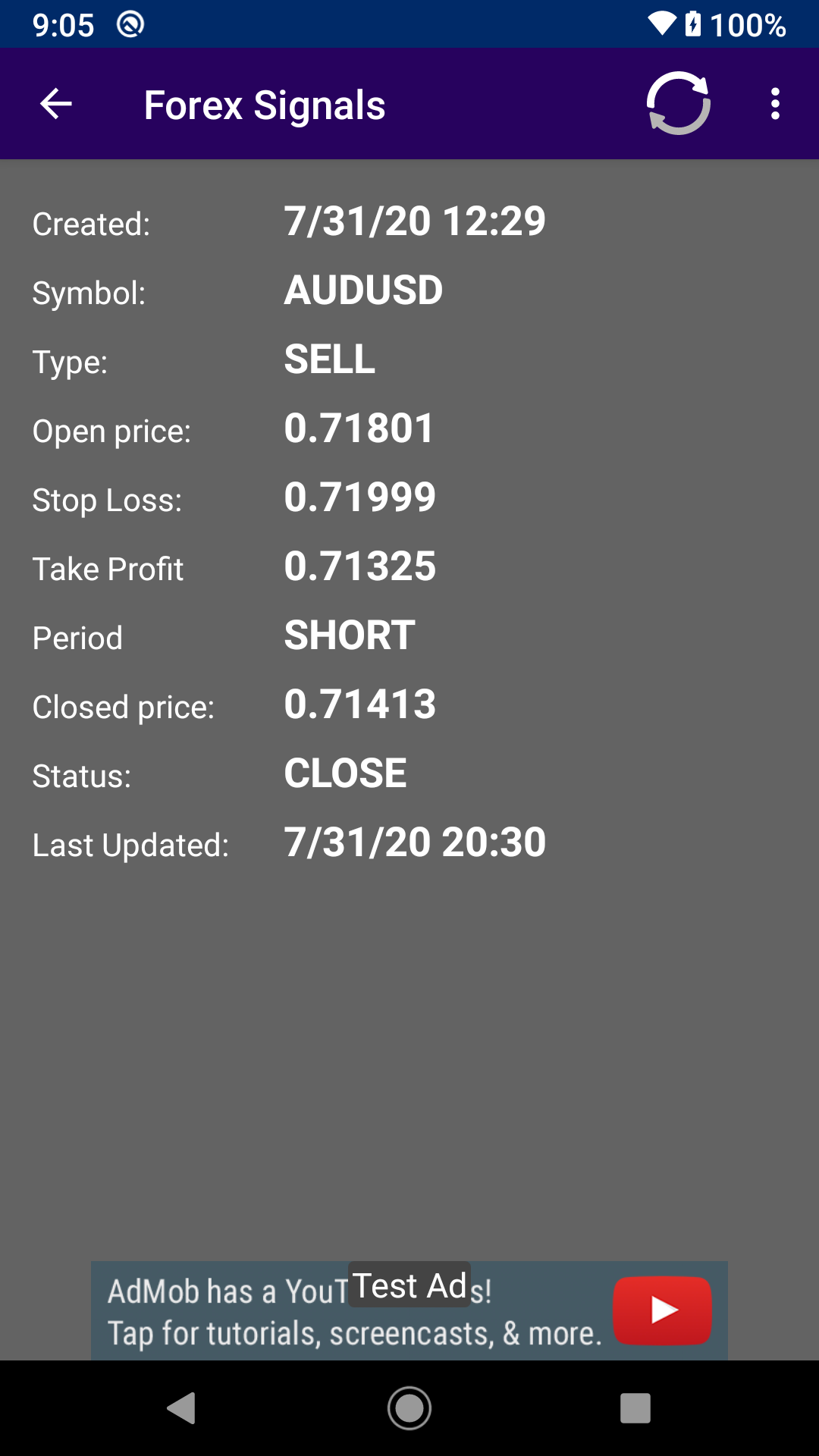
Task: Open the overflow menu
Action: pyautogui.click(x=774, y=104)
